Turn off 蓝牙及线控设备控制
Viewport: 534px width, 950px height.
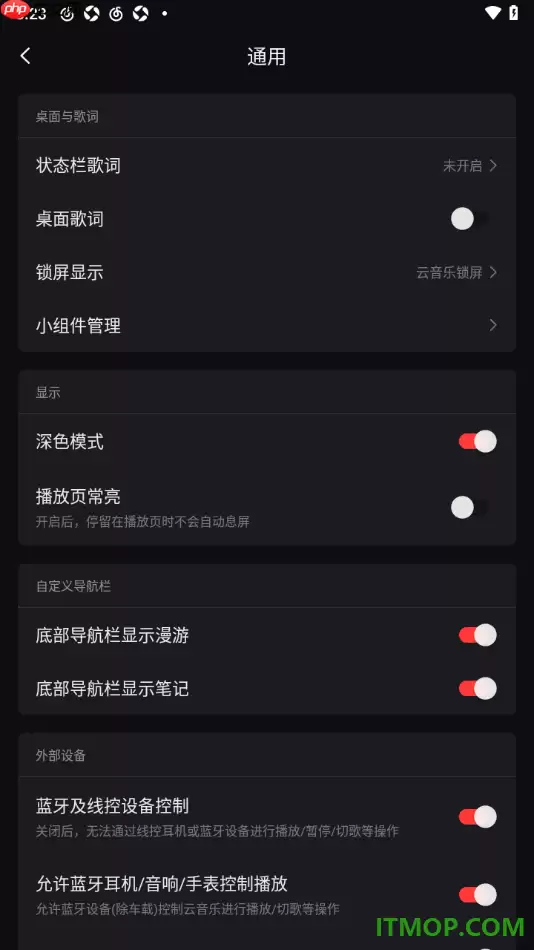click(x=477, y=817)
